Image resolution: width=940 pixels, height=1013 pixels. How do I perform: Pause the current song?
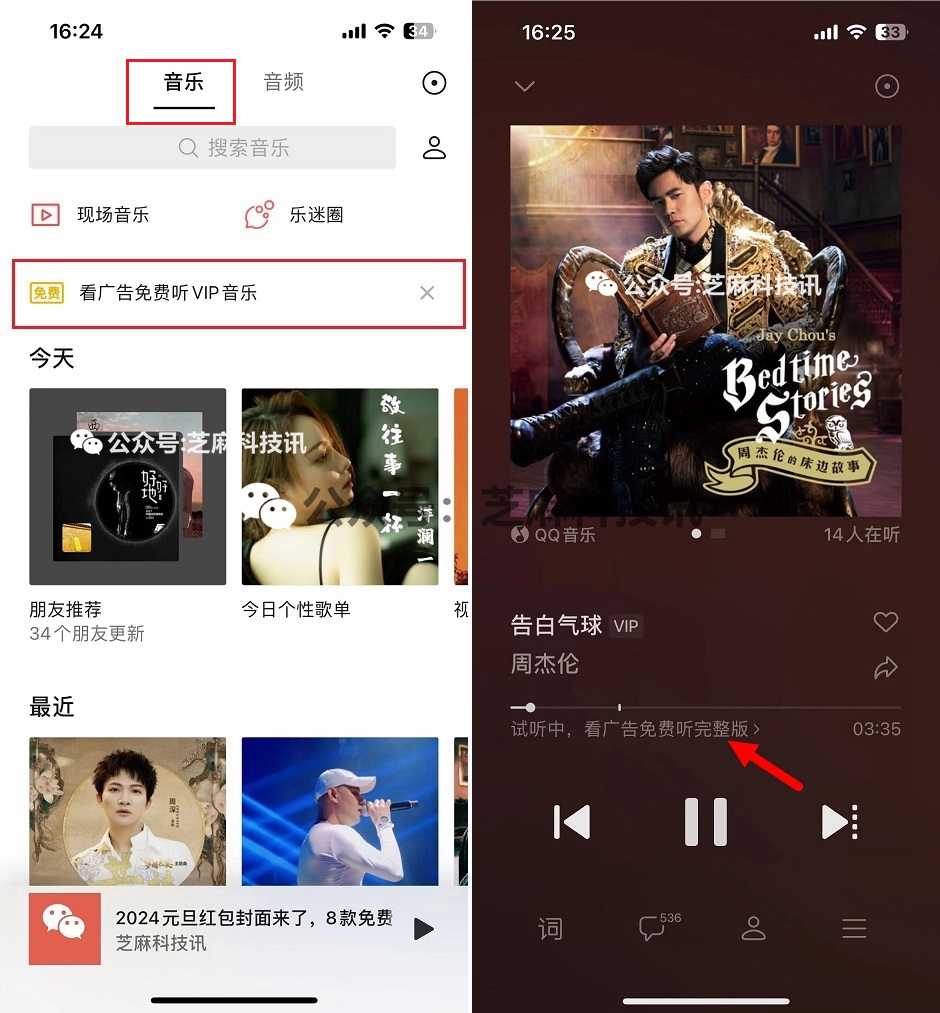click(706, 822)
